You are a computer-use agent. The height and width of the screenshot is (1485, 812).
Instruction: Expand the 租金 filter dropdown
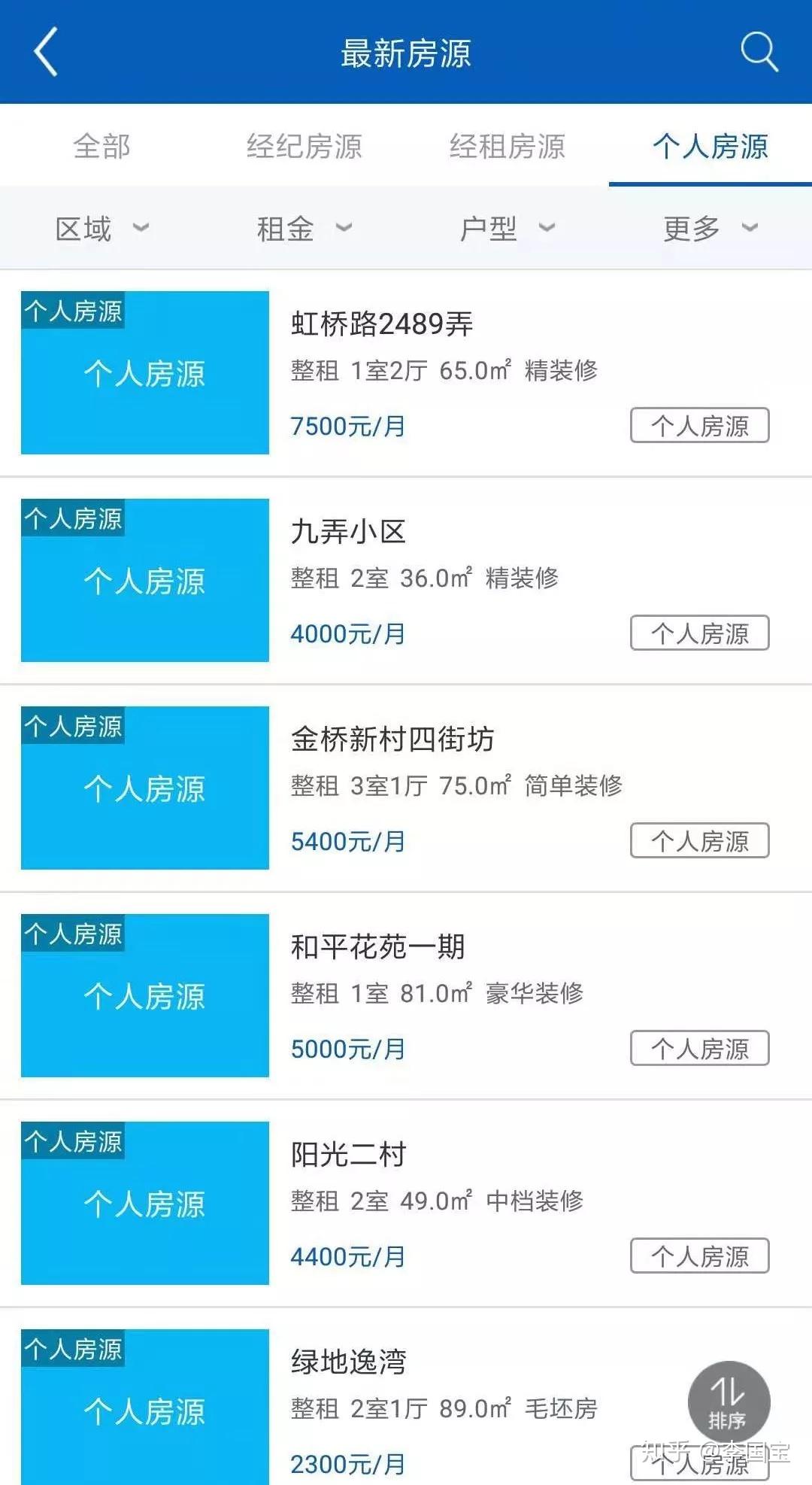coord(304,228)
